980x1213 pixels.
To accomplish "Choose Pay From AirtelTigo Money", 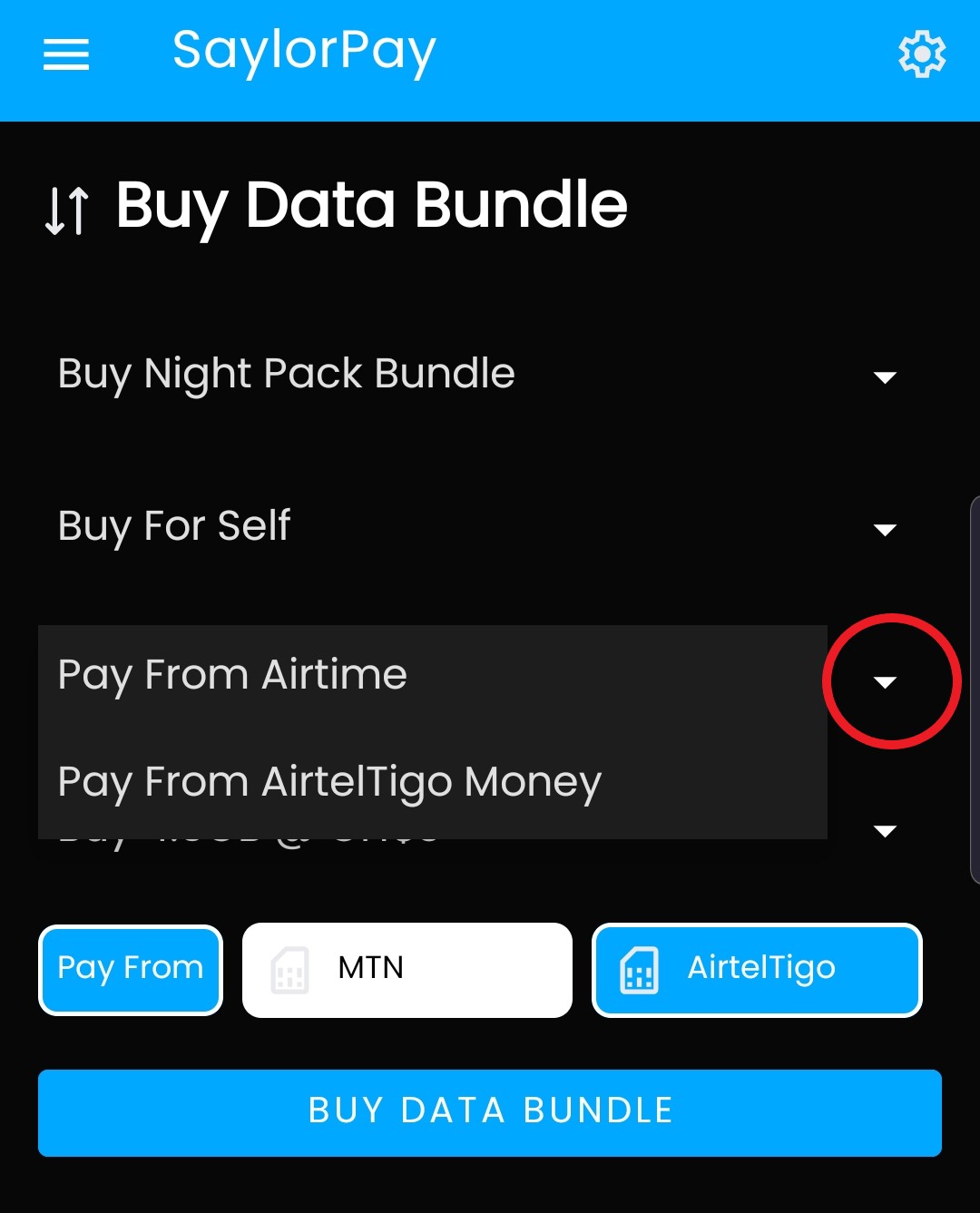I will [433, 783].
